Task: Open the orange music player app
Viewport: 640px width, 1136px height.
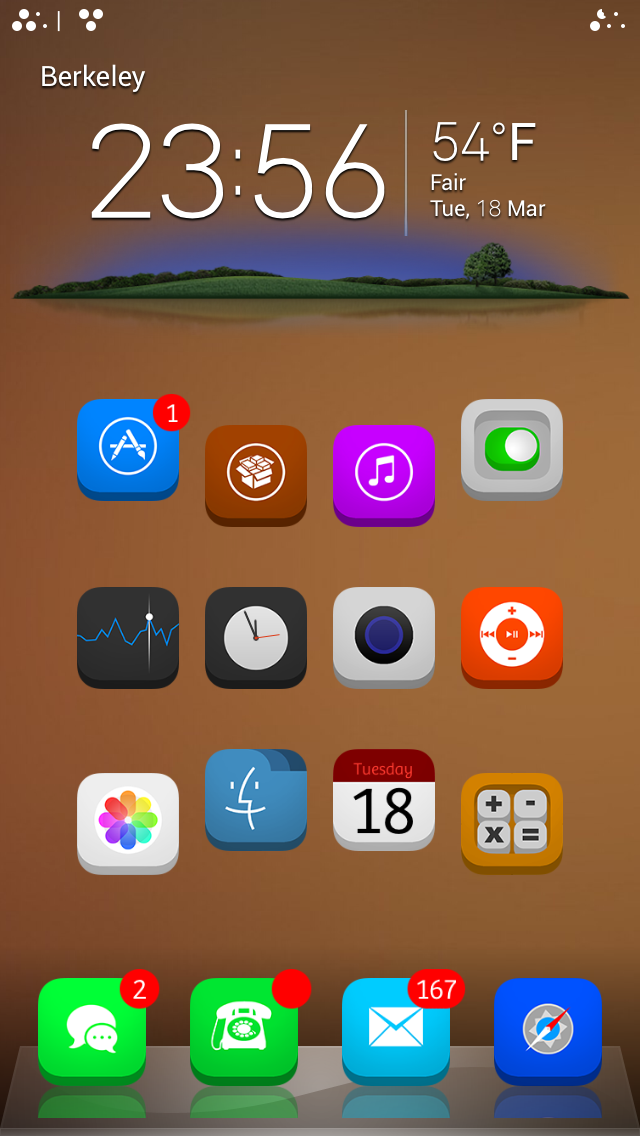Action: tap(512, 638)
